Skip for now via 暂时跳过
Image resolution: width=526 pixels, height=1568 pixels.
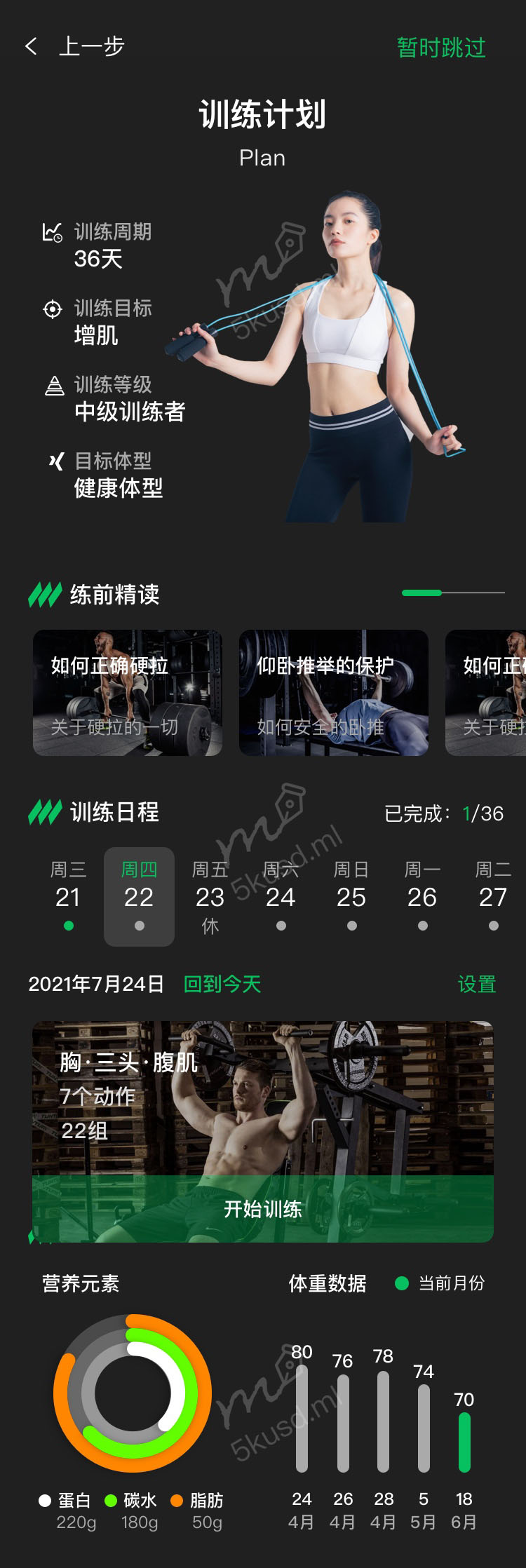441,48
